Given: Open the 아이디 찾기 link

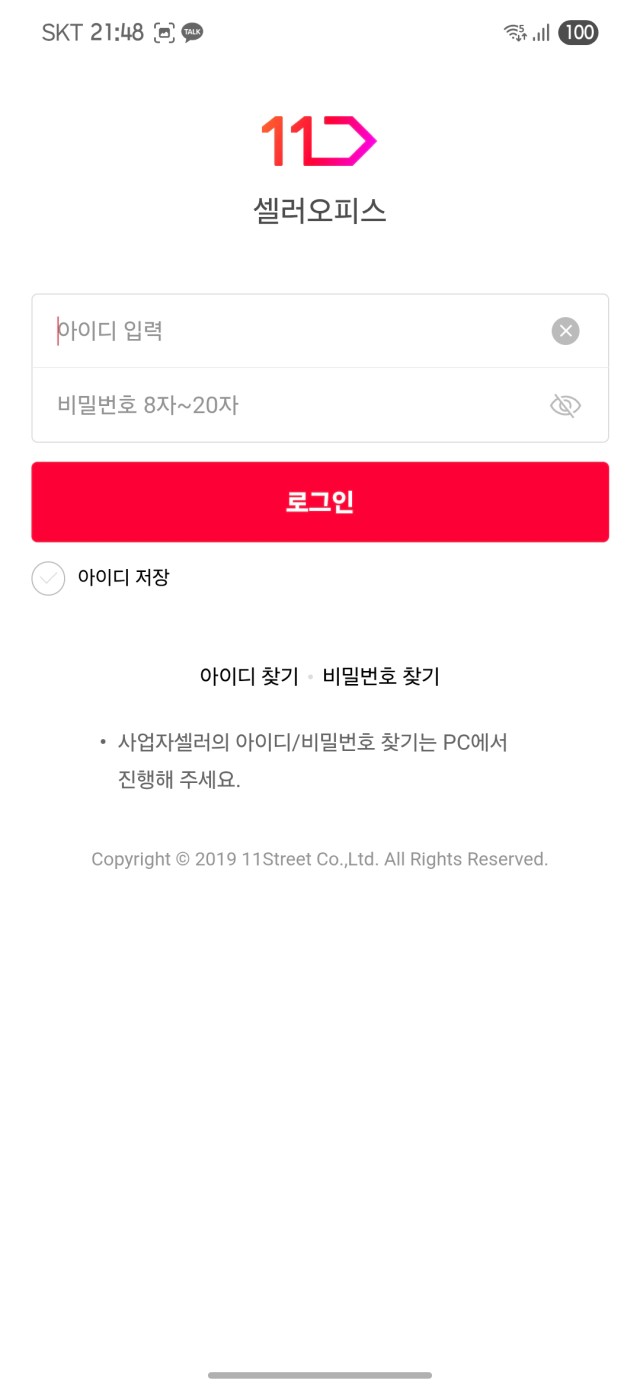Looking at the screenshot, I should (x=249, y=677).
